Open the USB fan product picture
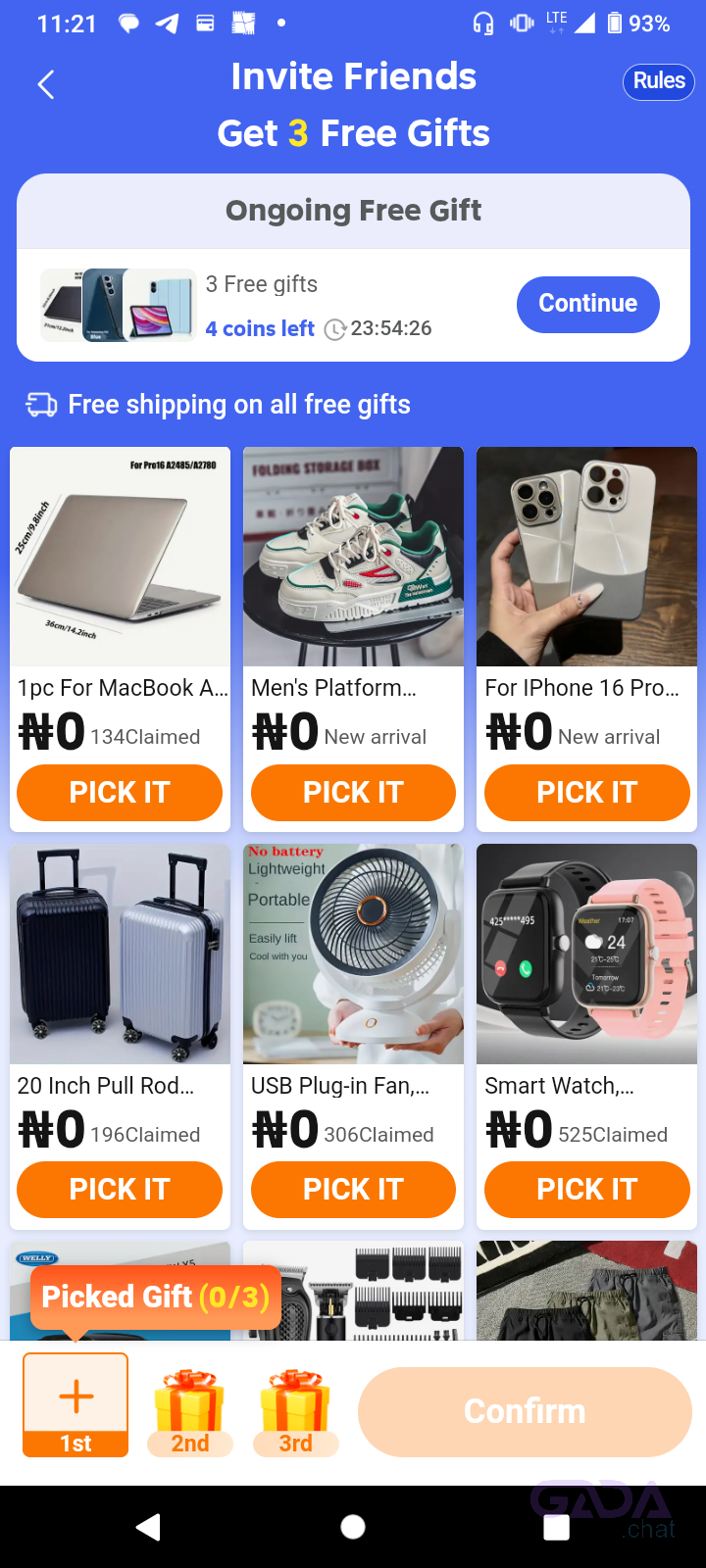This screenshot has height=1568, width=706. (x=353, y=954)
